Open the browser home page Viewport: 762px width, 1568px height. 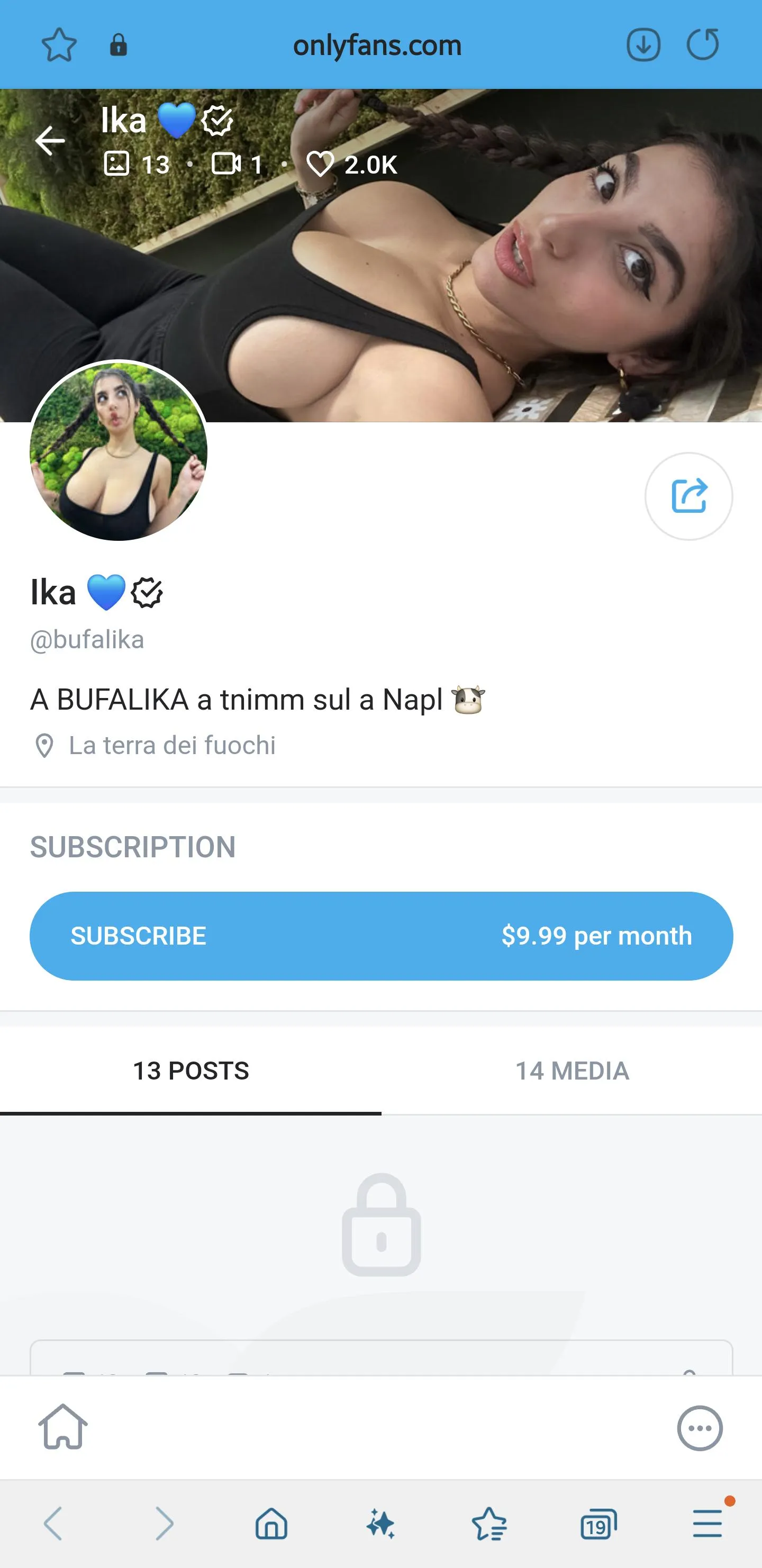(271, 1524)
